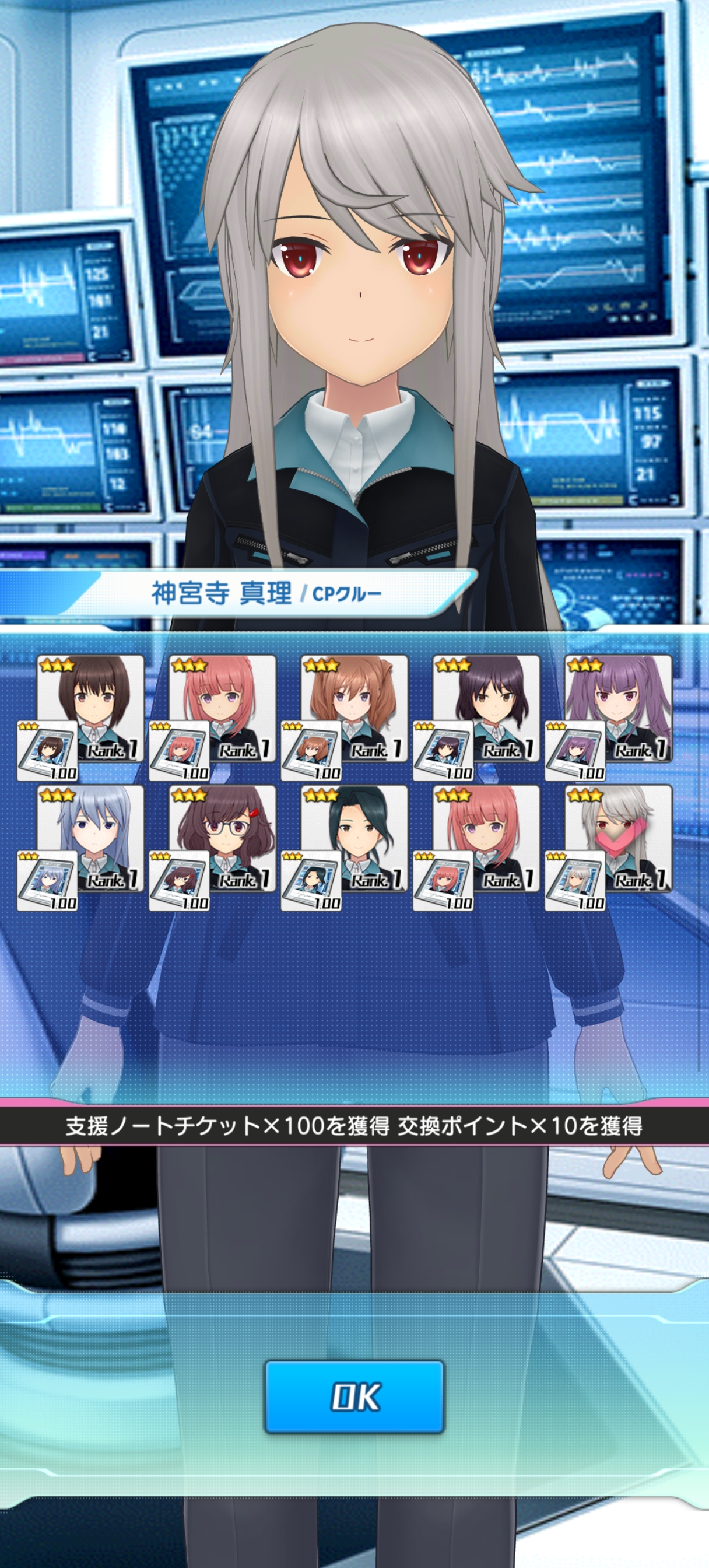Select the dark green-haired character card
This screenshot has height=1568, width=709.
(355, 839)
